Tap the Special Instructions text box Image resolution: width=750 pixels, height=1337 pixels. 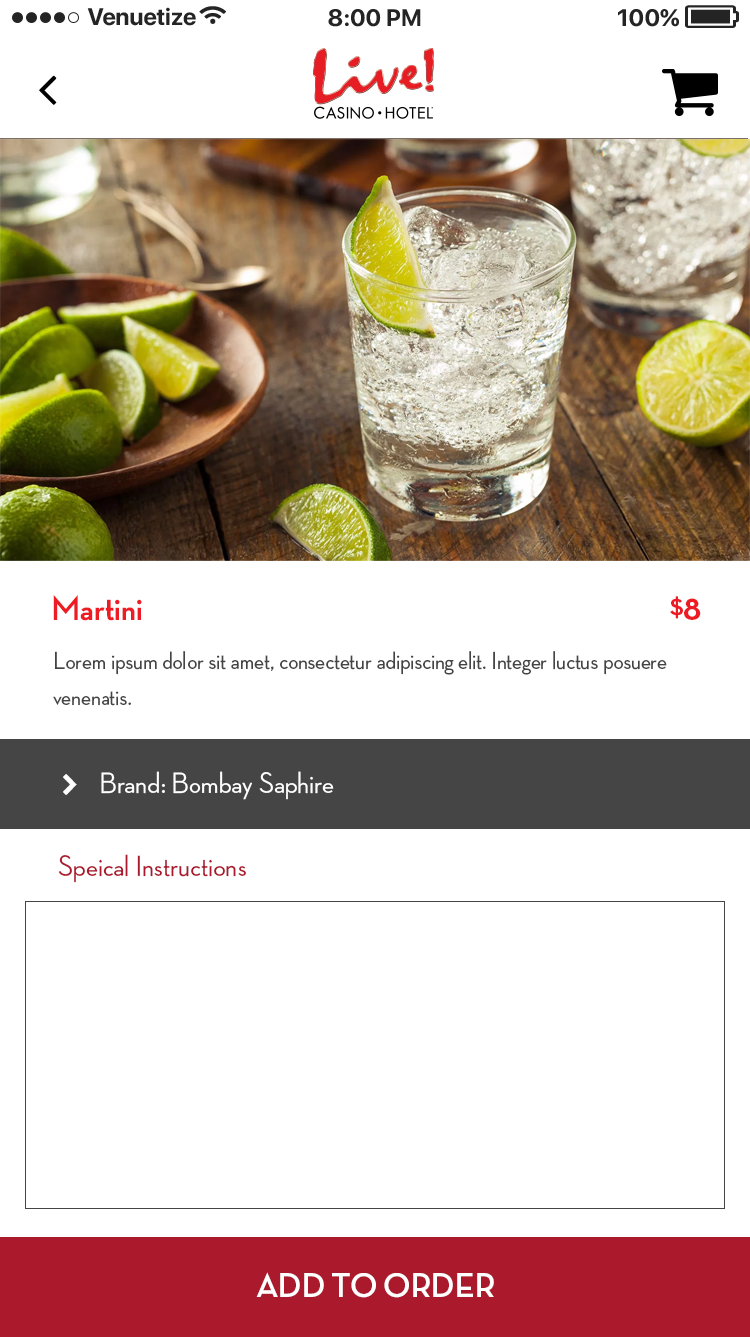click(374, 1054)
